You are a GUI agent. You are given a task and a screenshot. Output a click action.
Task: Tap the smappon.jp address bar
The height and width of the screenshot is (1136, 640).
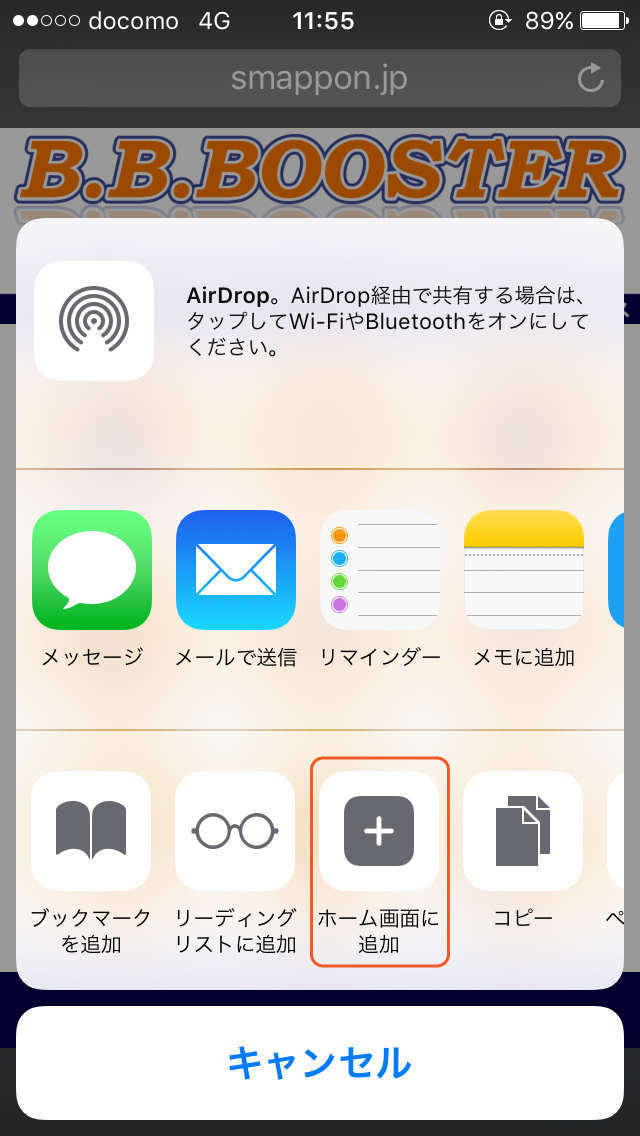coord(320,78)
